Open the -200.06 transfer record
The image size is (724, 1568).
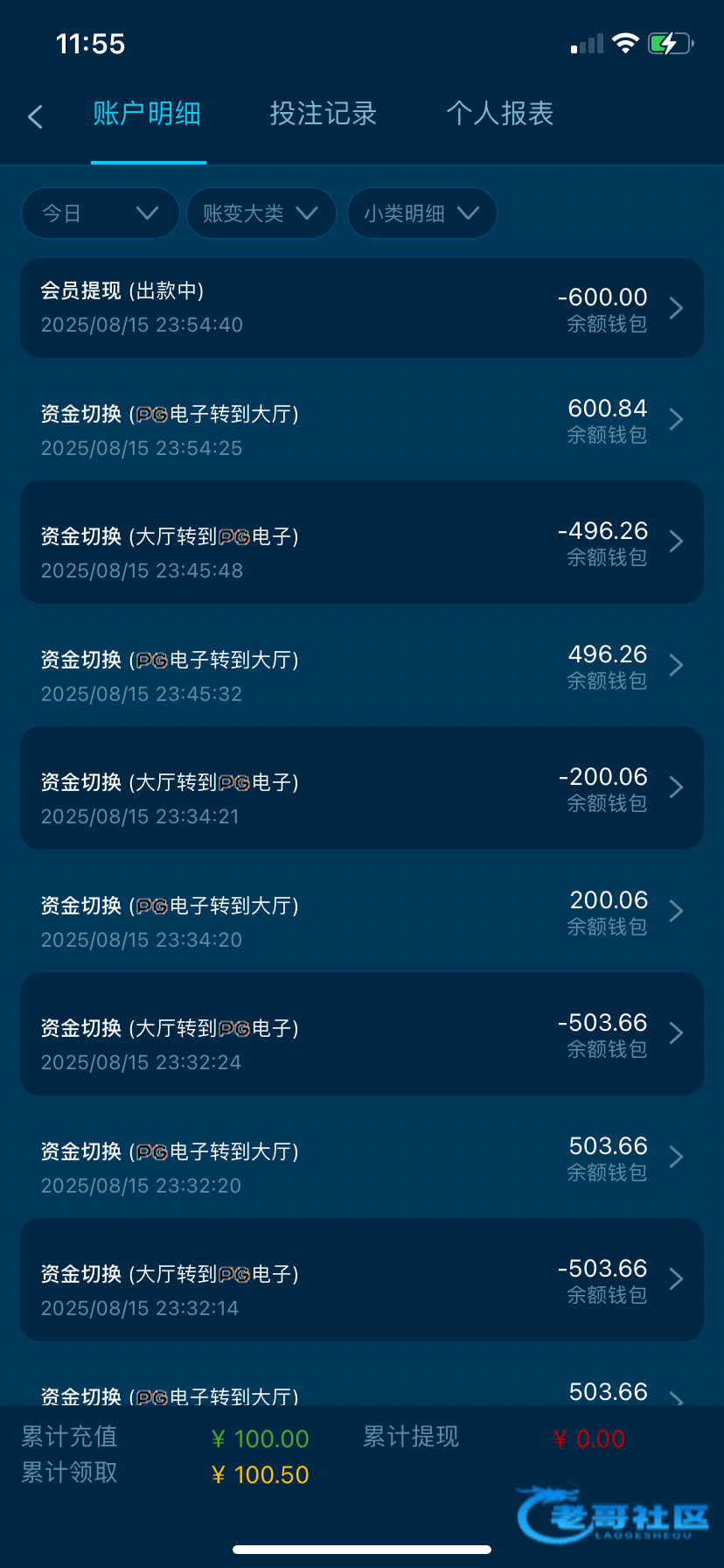[362, 787]
